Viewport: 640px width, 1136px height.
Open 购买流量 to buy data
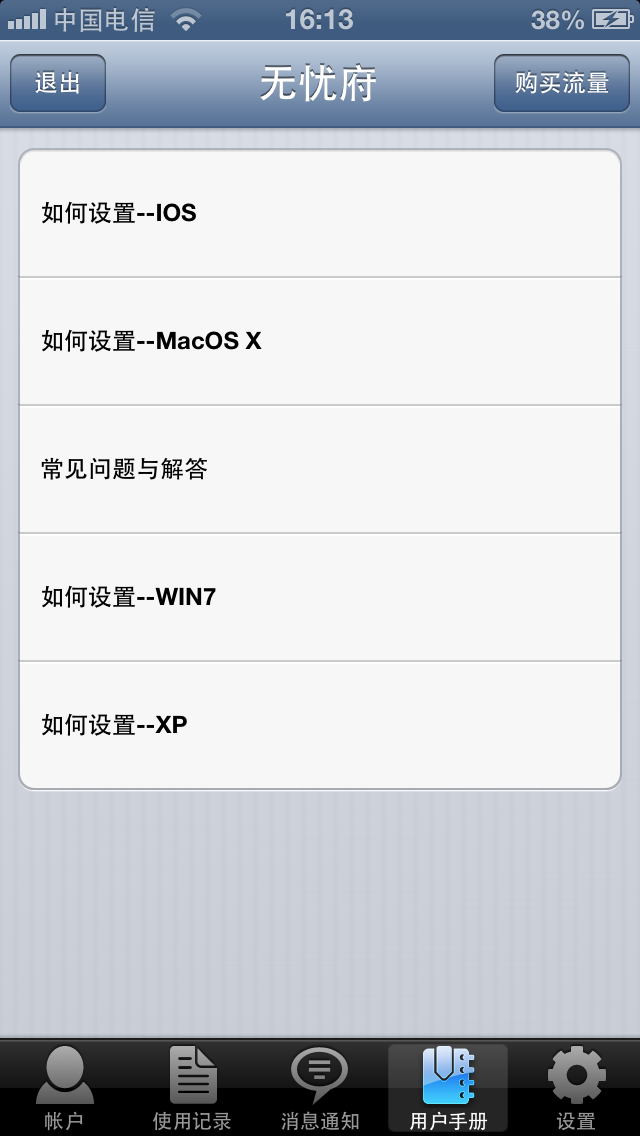[x=561, y=83]
